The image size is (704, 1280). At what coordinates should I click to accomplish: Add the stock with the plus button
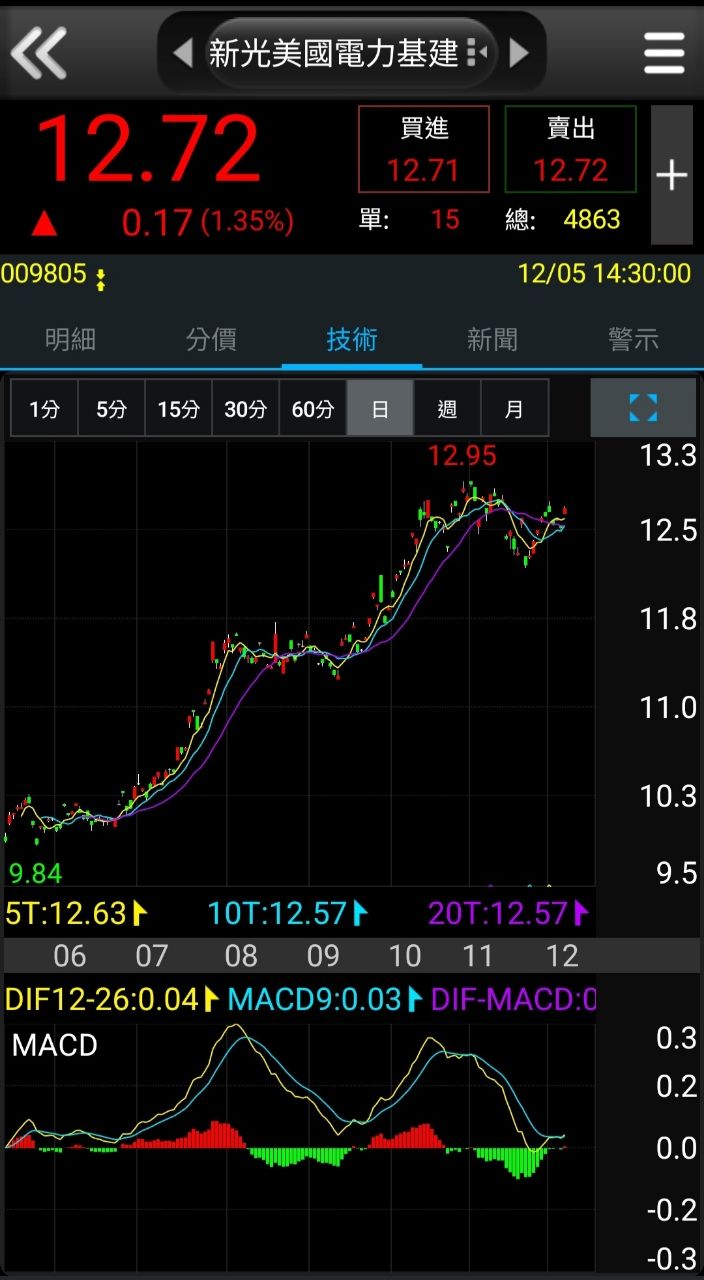(671, 175)
